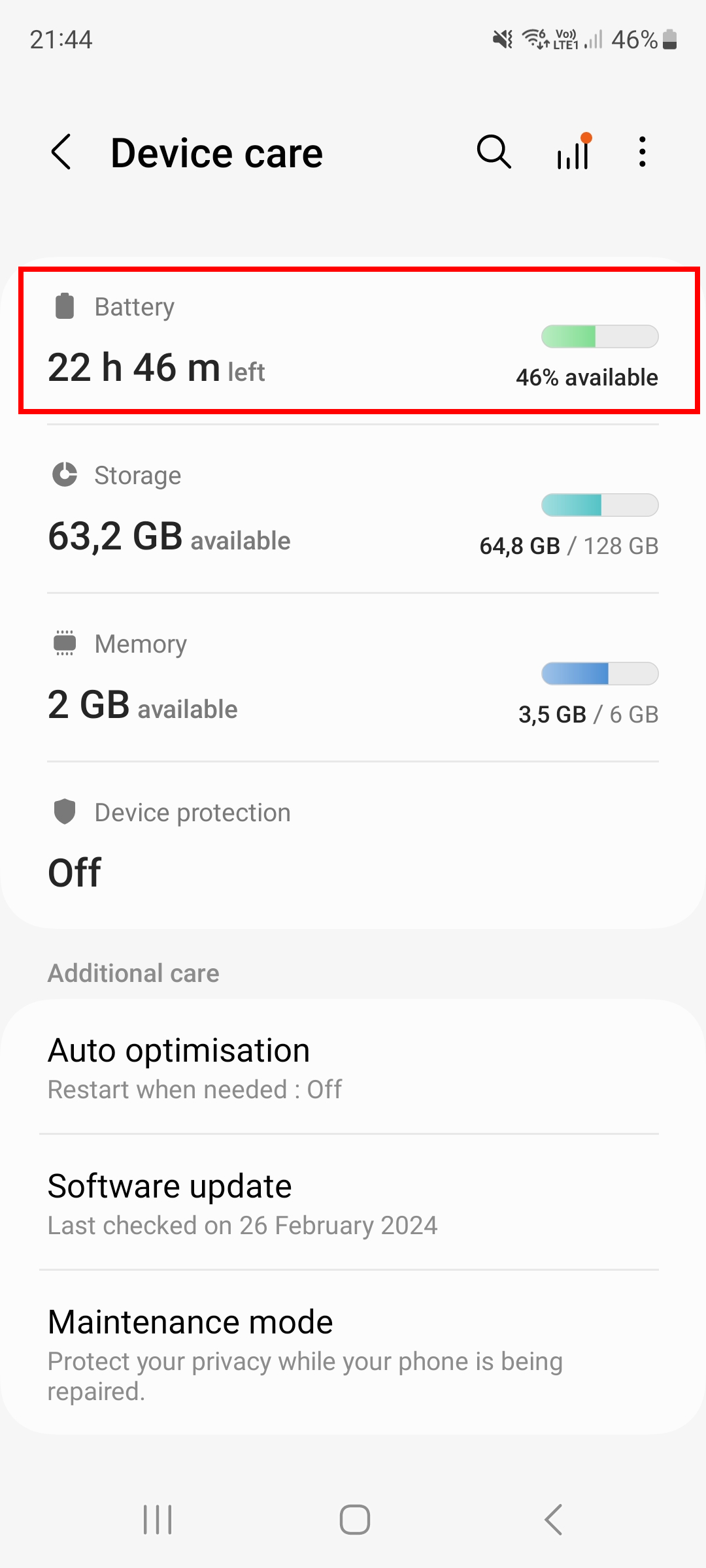This screenshot has height=1568, width=706.
Task: Open the usage statistics graph icon
Action: pos(572,152)
